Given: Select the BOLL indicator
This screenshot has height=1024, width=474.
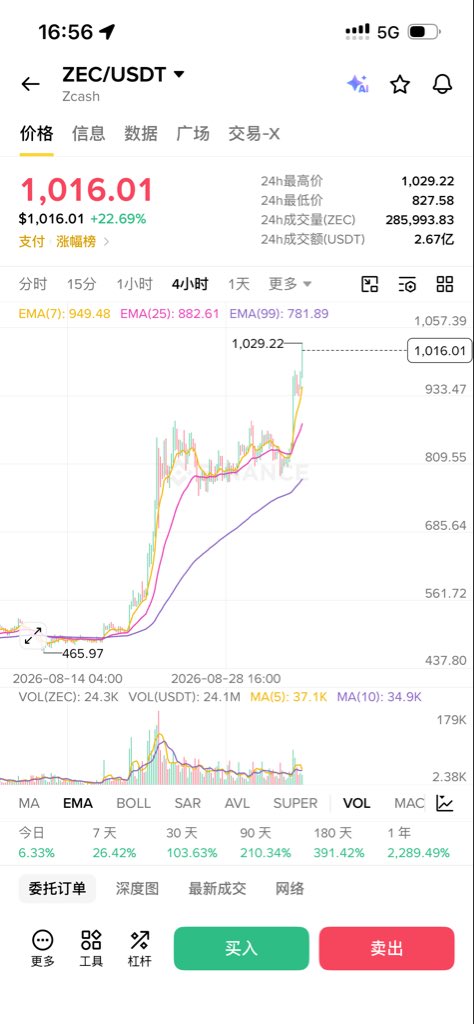Looking at the screenshot, I should point(133,803).
